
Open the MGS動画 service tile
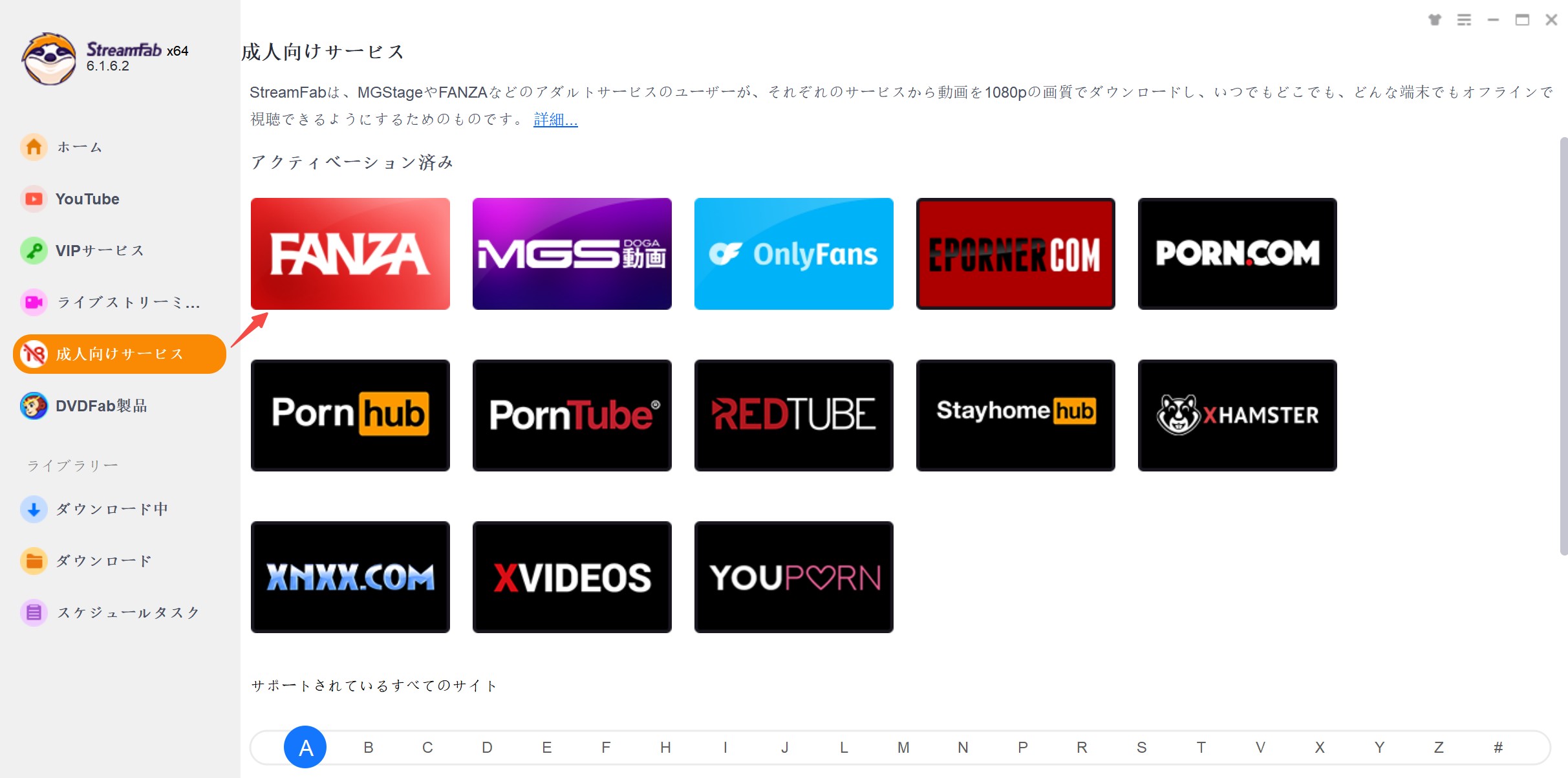[x=572, y=254]
